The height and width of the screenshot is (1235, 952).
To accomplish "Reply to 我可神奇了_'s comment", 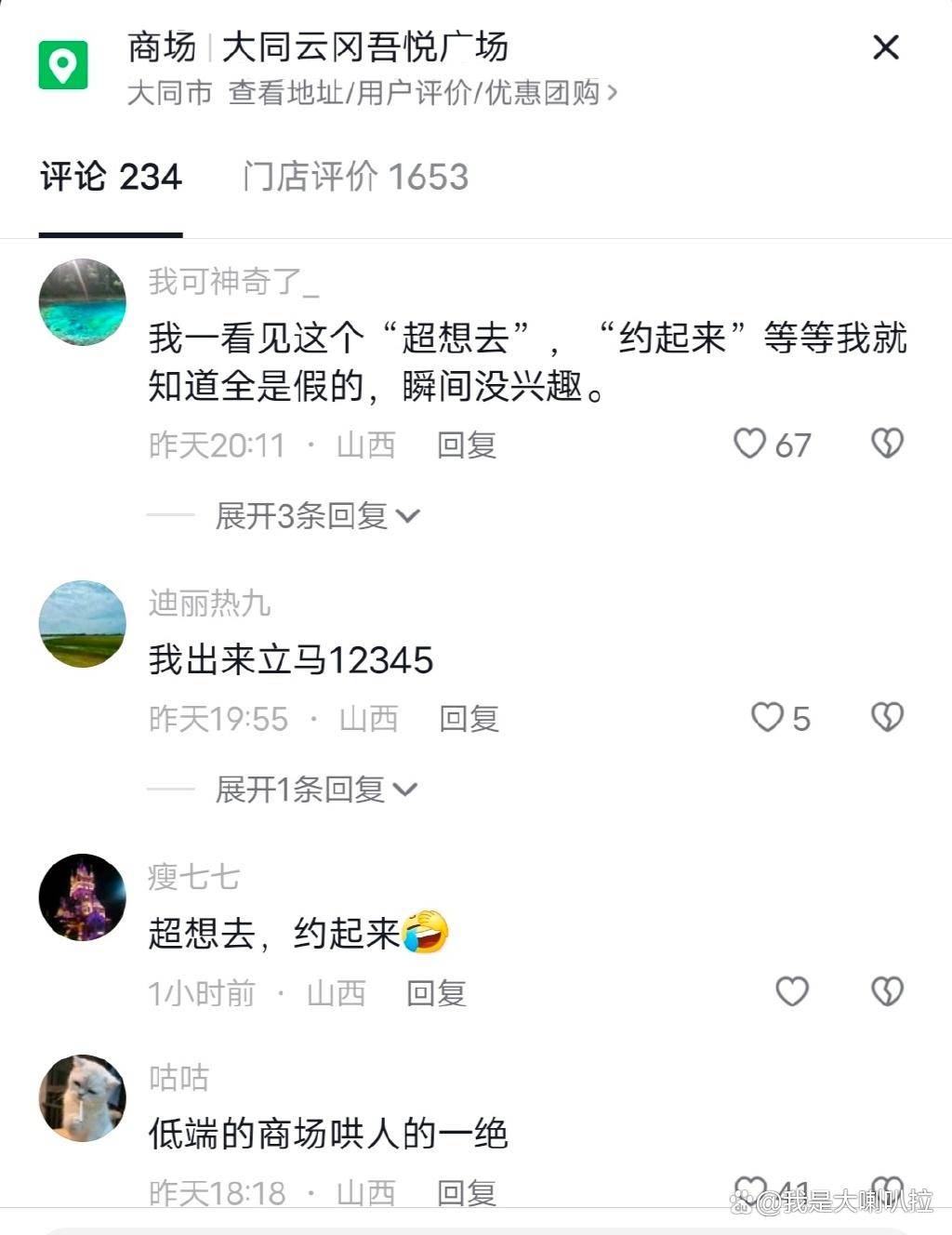I will click(467, 445).
